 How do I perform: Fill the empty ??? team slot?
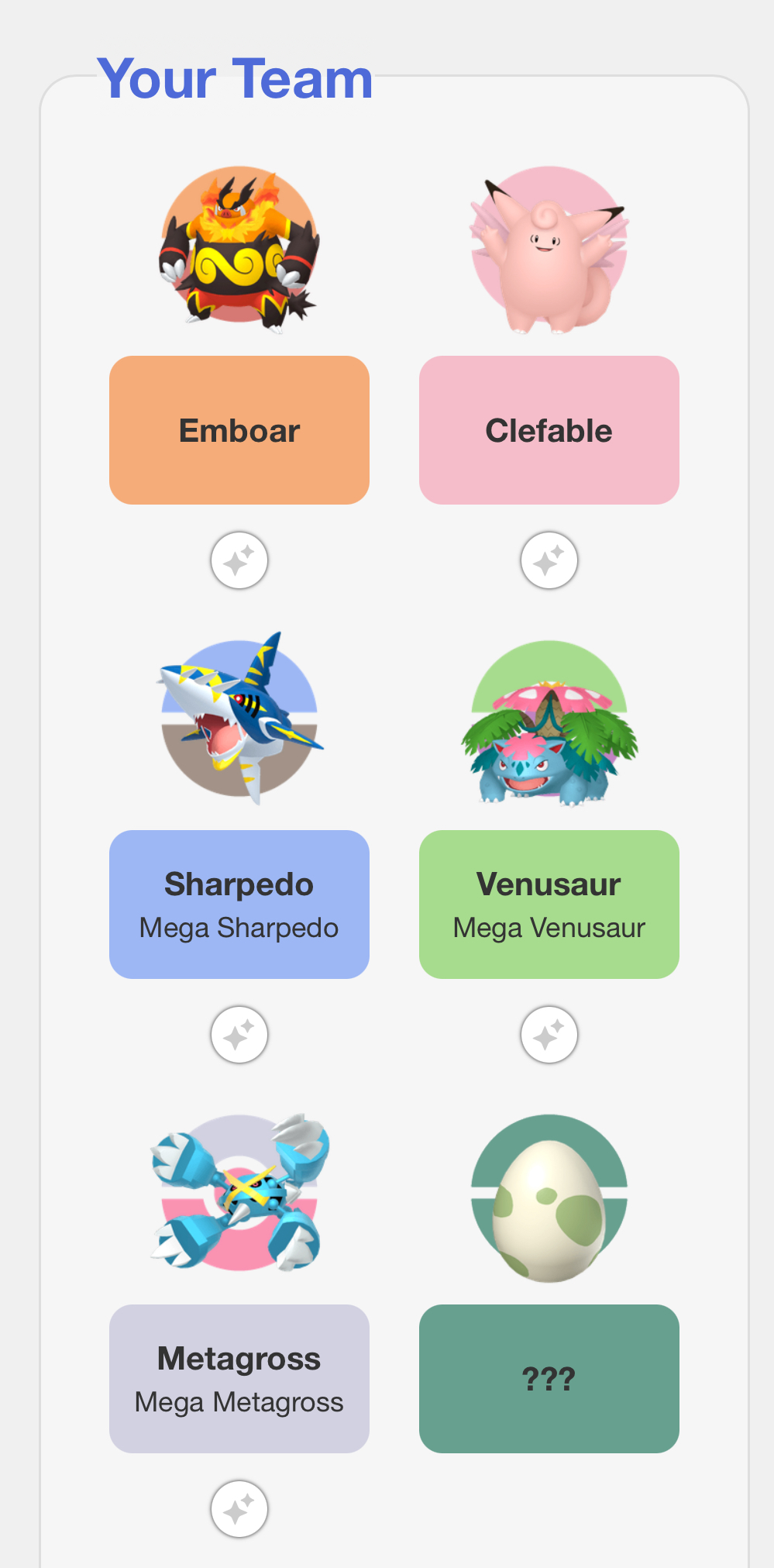(549, 1379)
